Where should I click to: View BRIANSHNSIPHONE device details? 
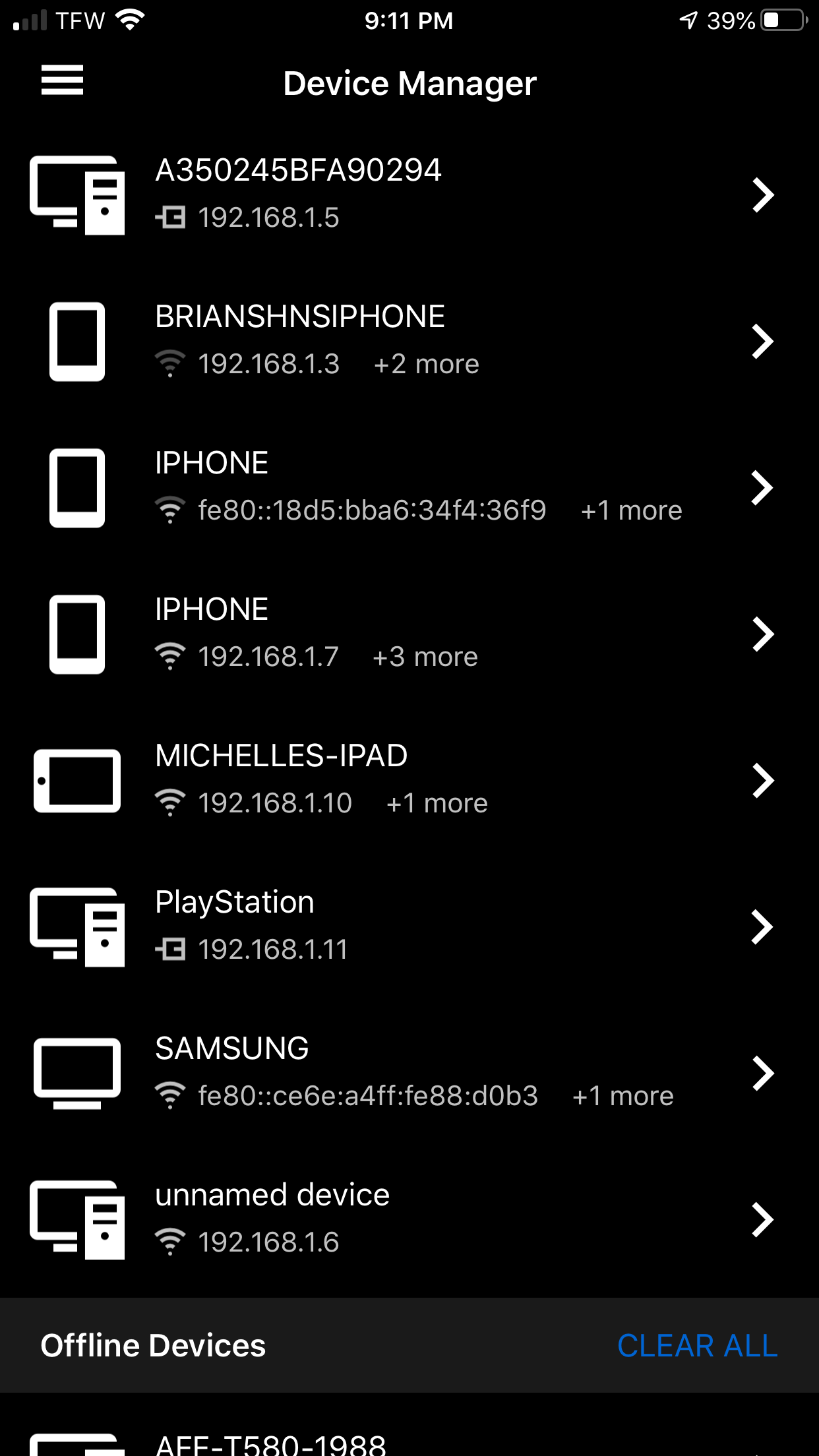pos(409,341)
